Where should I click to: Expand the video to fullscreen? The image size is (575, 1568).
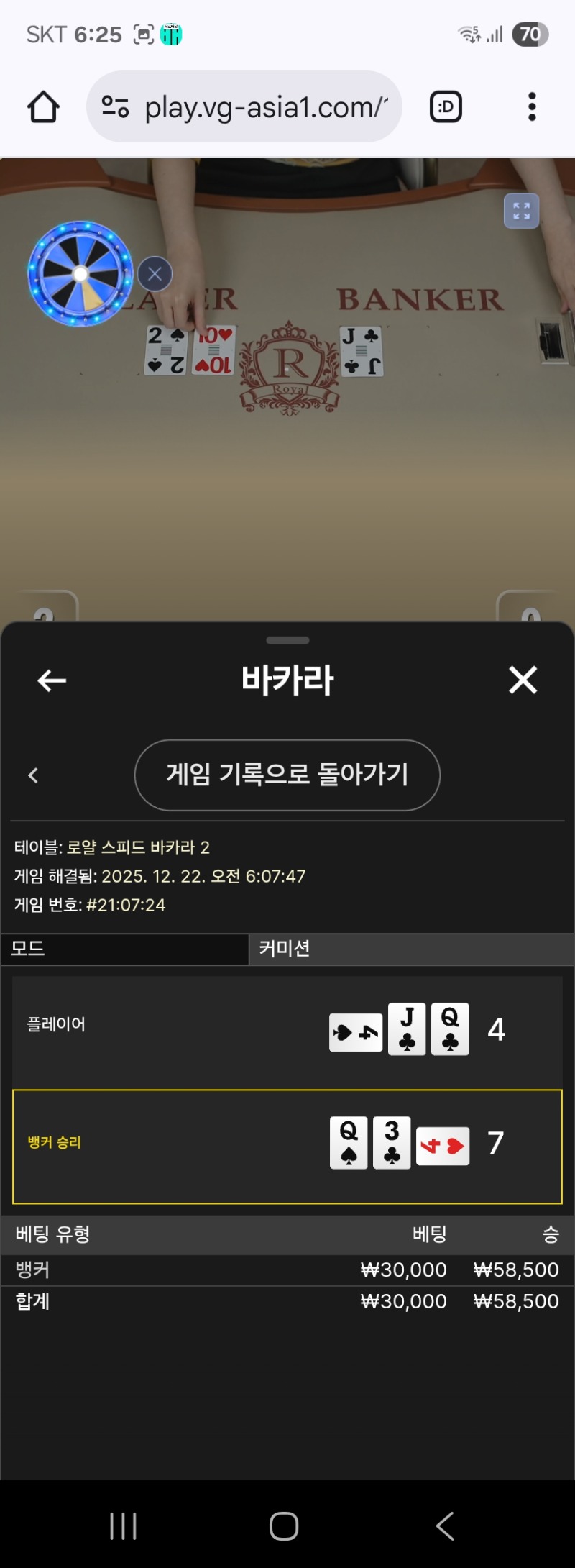point(521,211)
